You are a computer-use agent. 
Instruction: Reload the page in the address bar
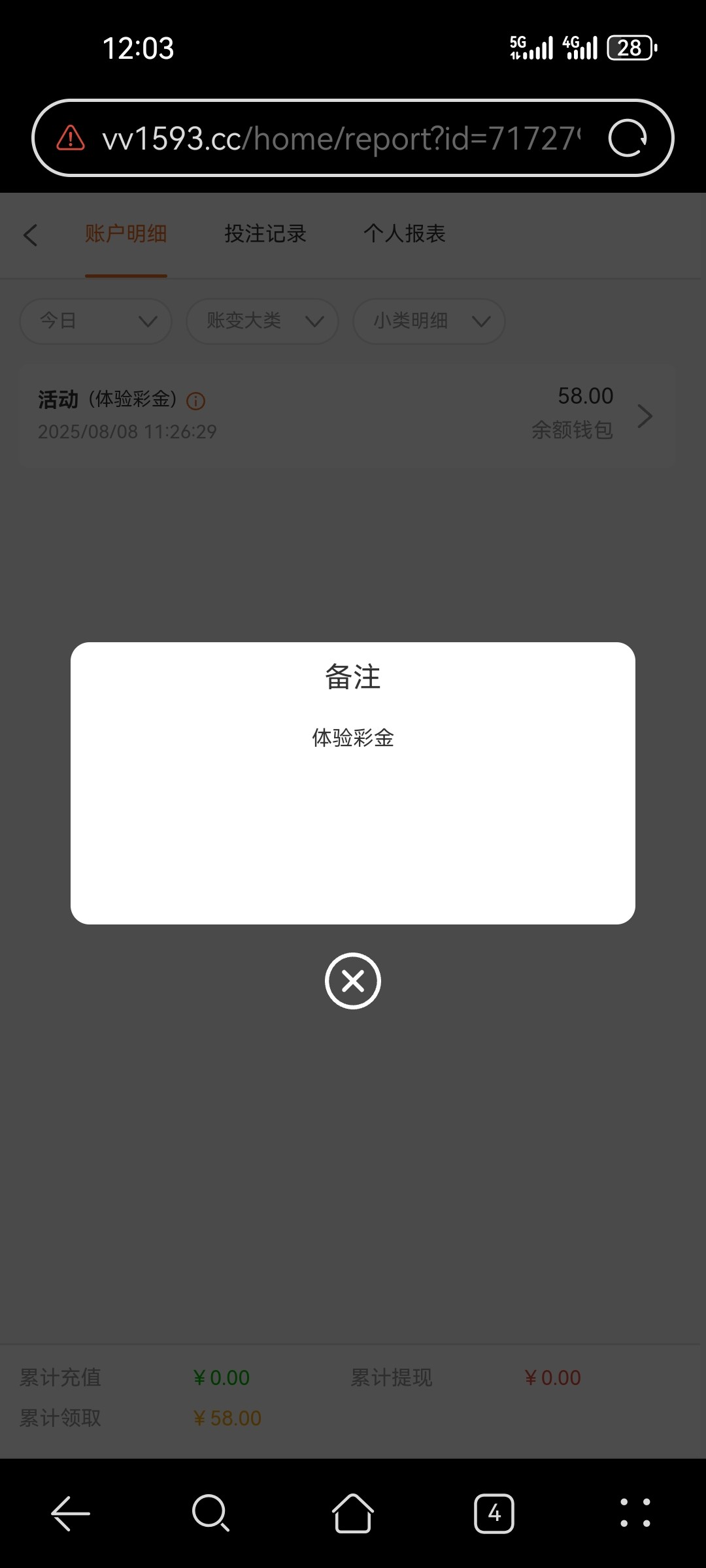pyautogui.click(x=627, y=139)
